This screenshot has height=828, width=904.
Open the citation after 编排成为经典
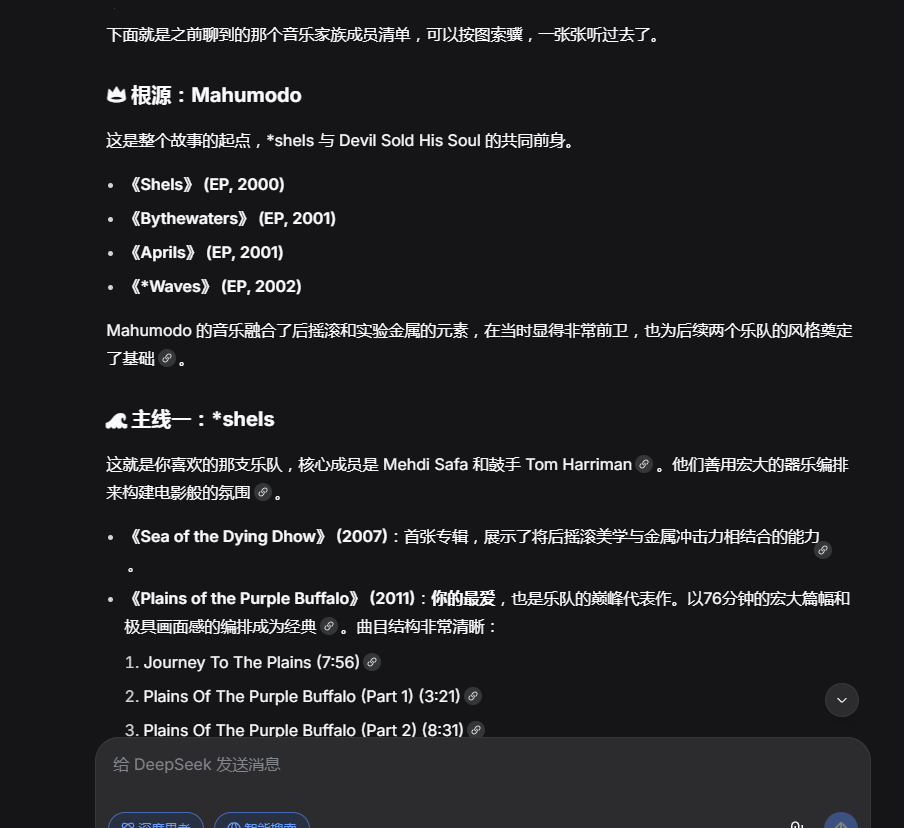(x=329, y=626)
